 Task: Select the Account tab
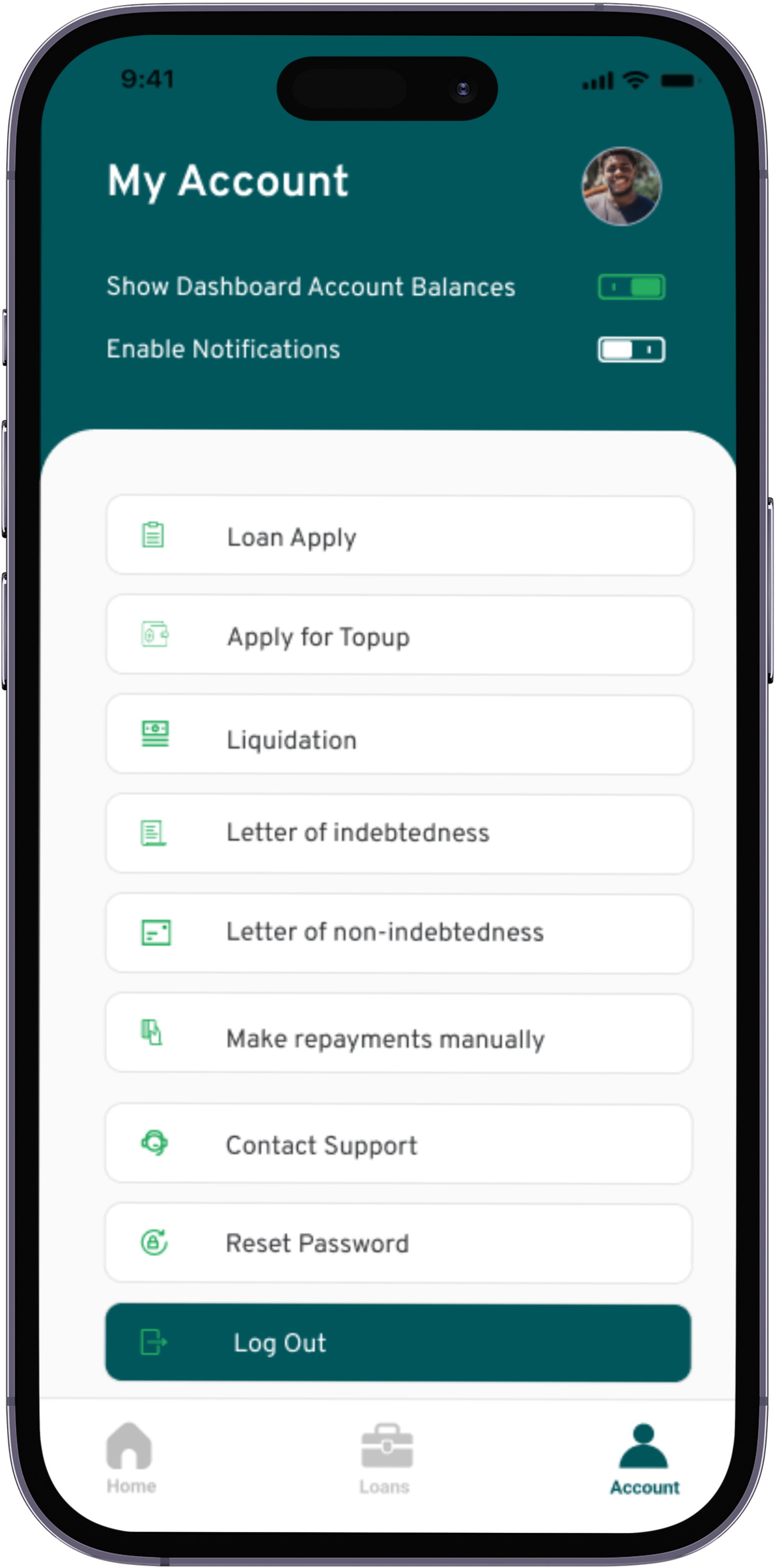tap(644, 1458)
